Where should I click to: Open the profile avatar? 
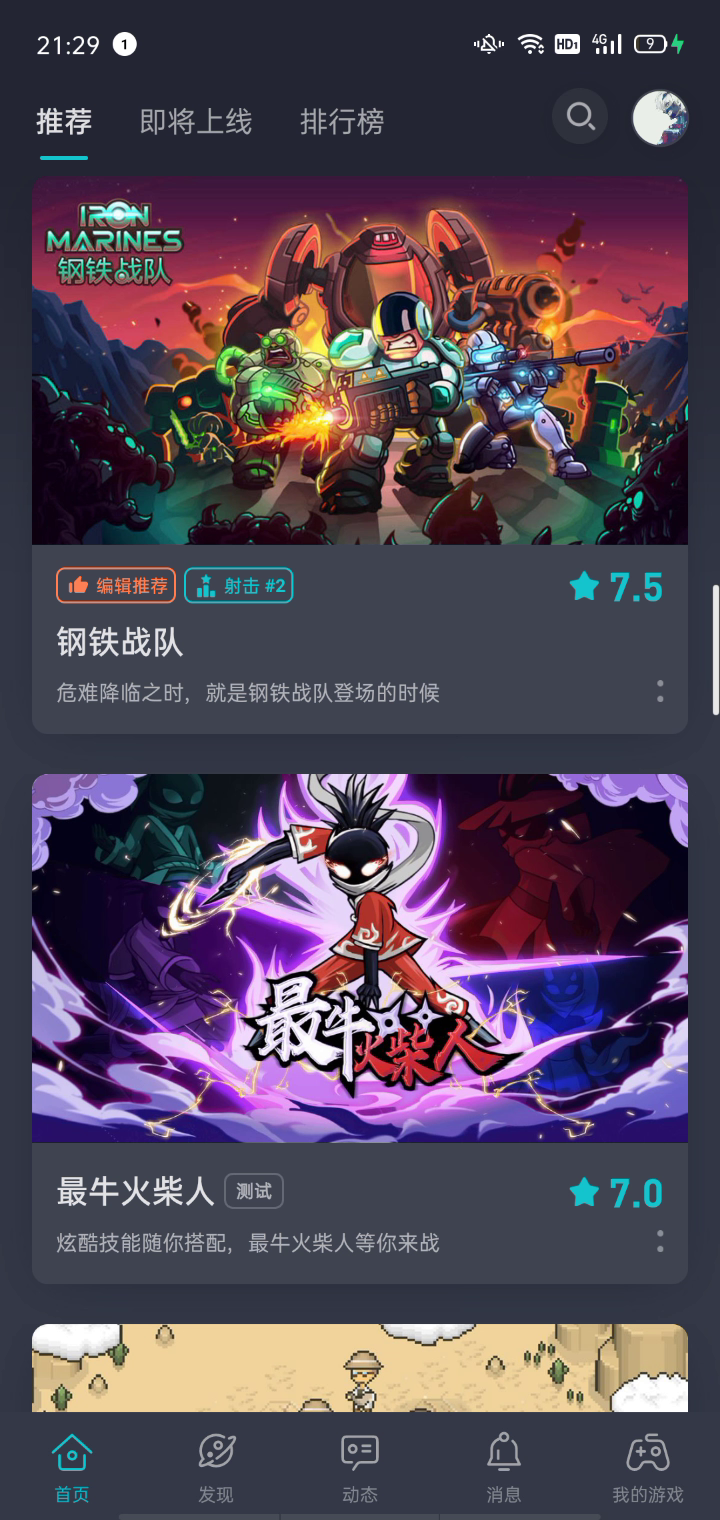pos(660,118)
